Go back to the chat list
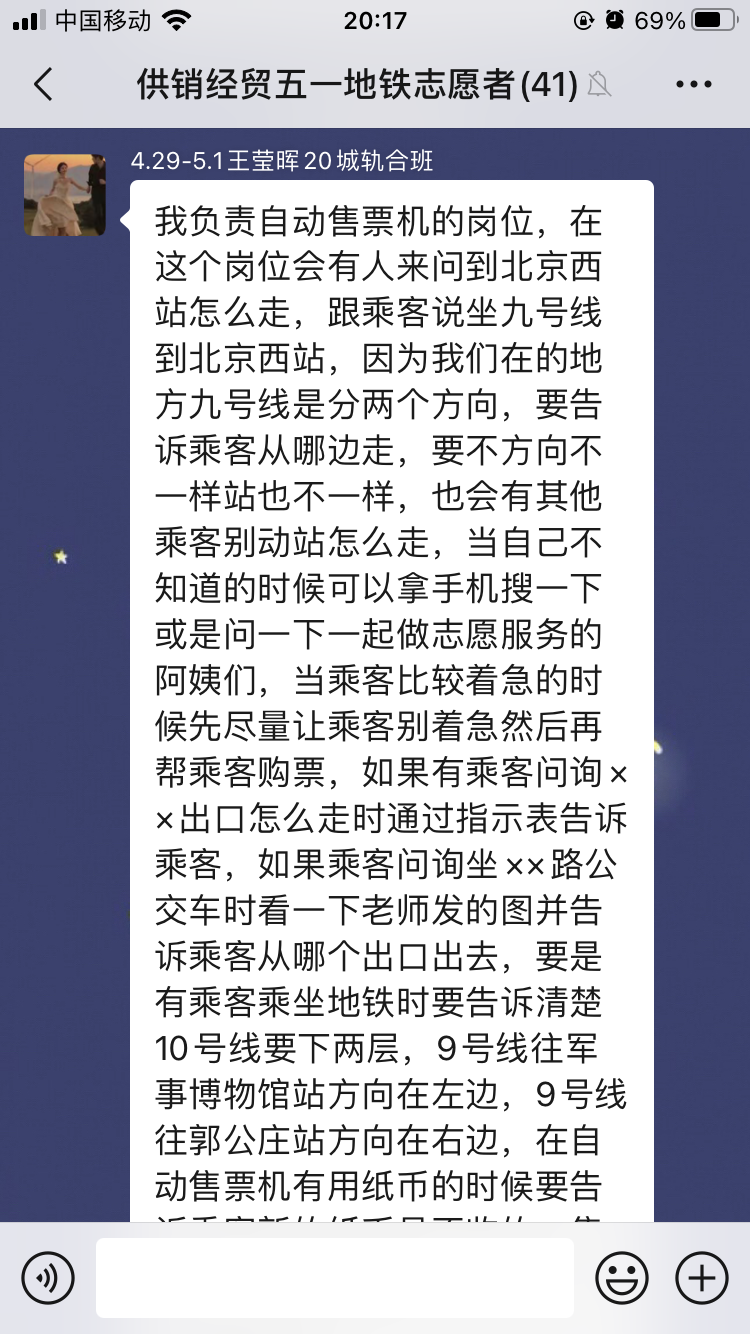This screenshot has height=1334, width=750. point(43,85)
